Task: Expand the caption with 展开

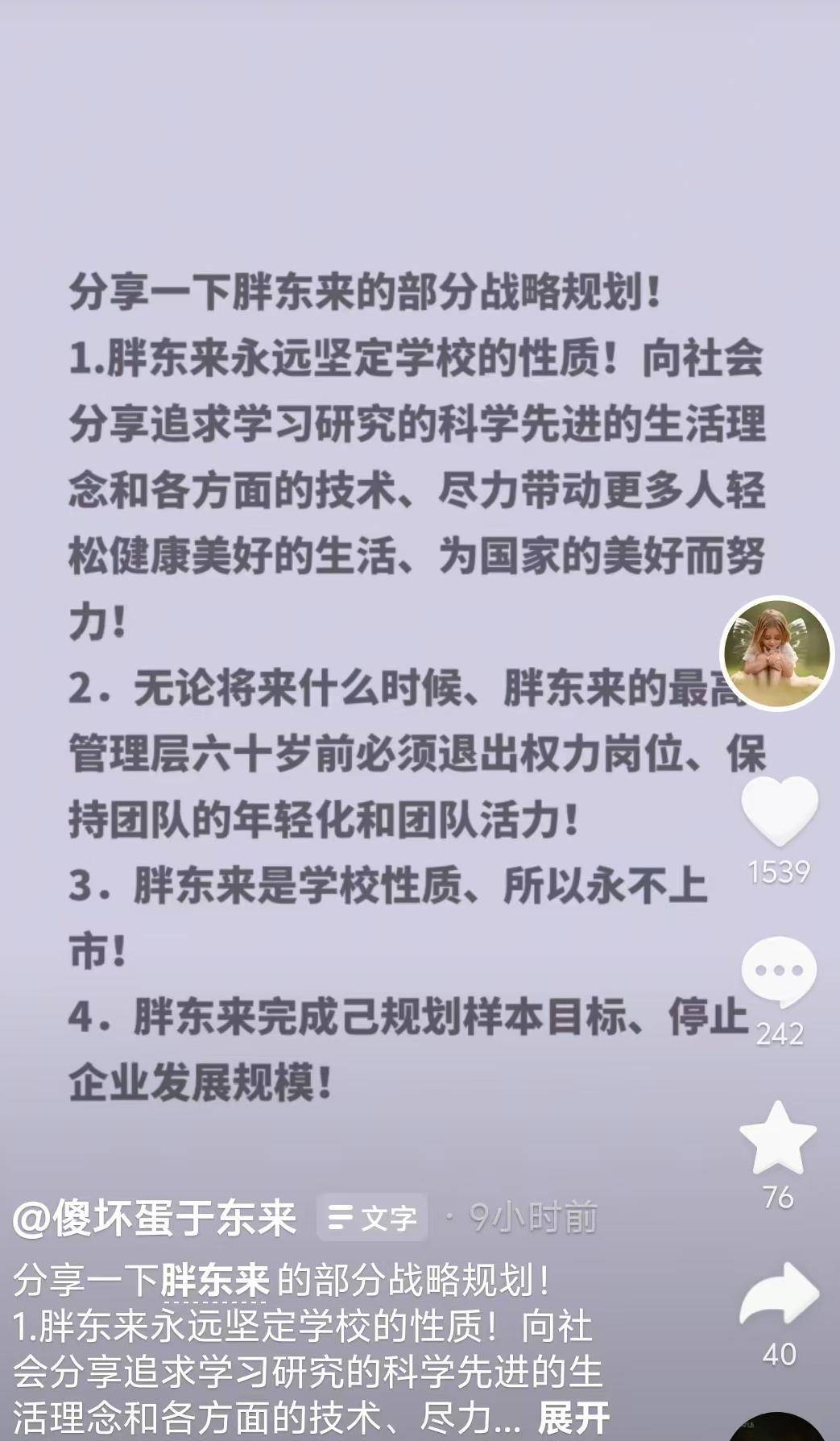Action: (x=573, y=1418)
